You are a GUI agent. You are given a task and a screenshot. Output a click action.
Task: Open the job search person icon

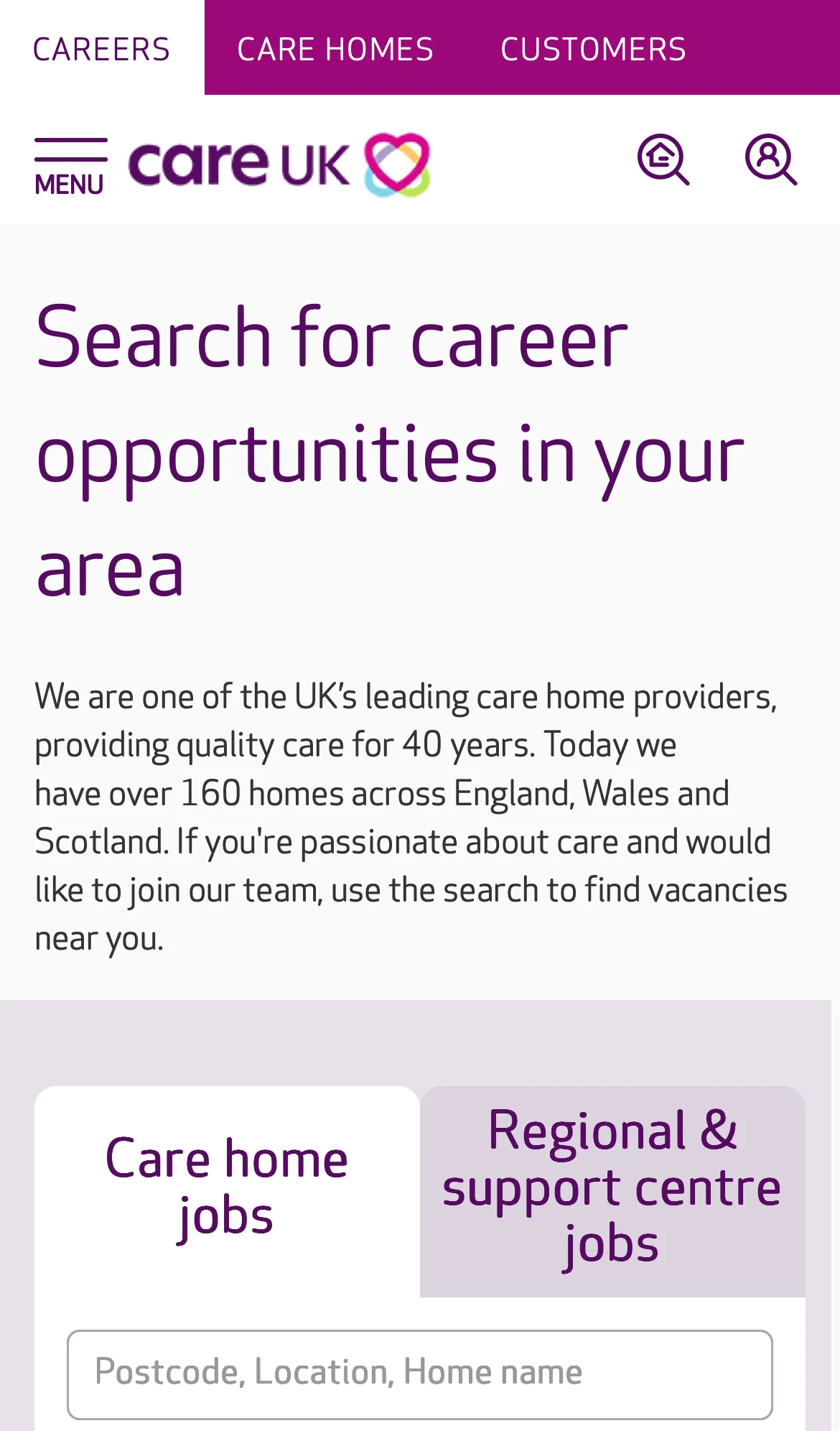tap(770, 159)
